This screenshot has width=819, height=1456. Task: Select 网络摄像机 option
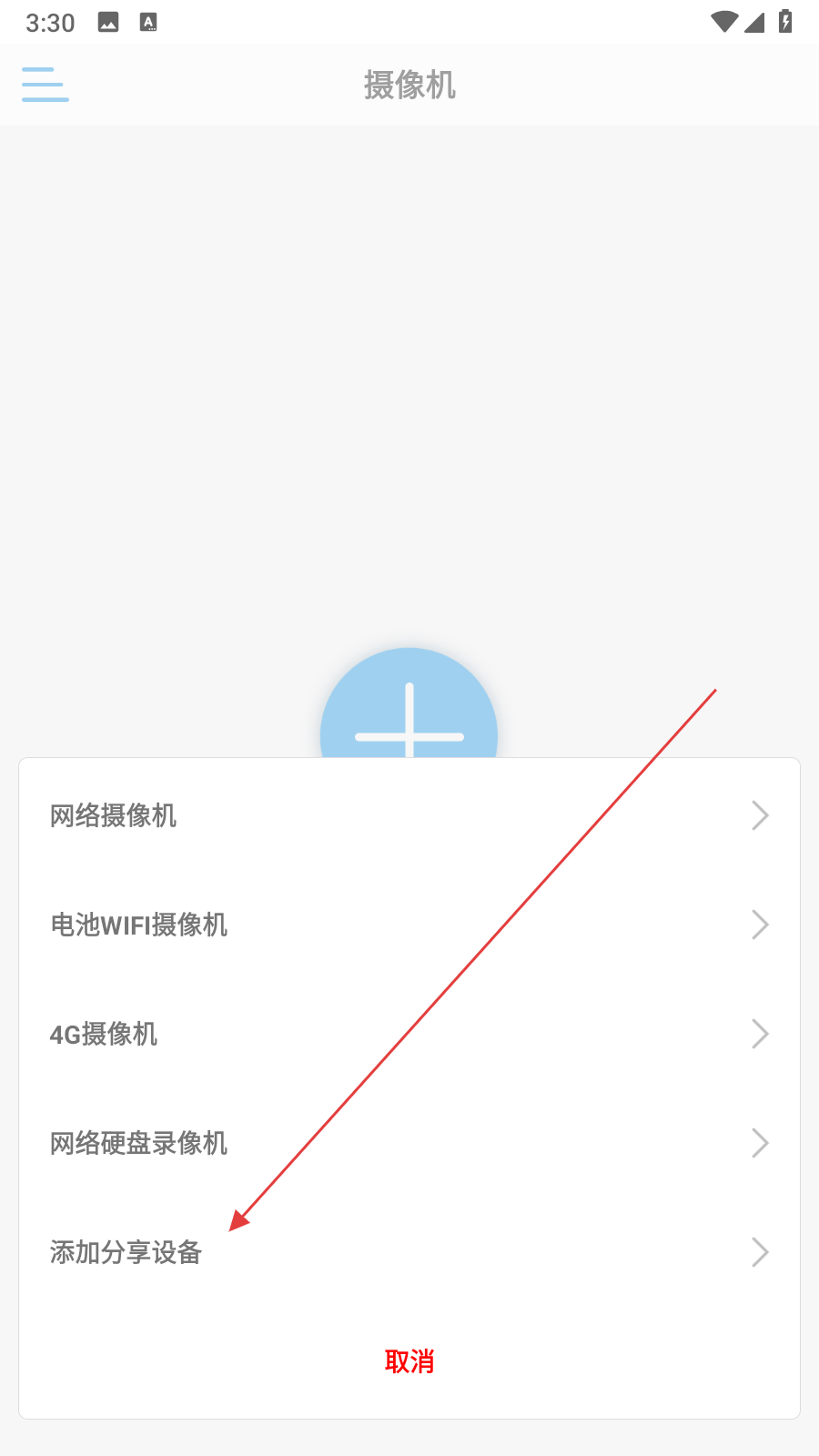coord(409,815)
